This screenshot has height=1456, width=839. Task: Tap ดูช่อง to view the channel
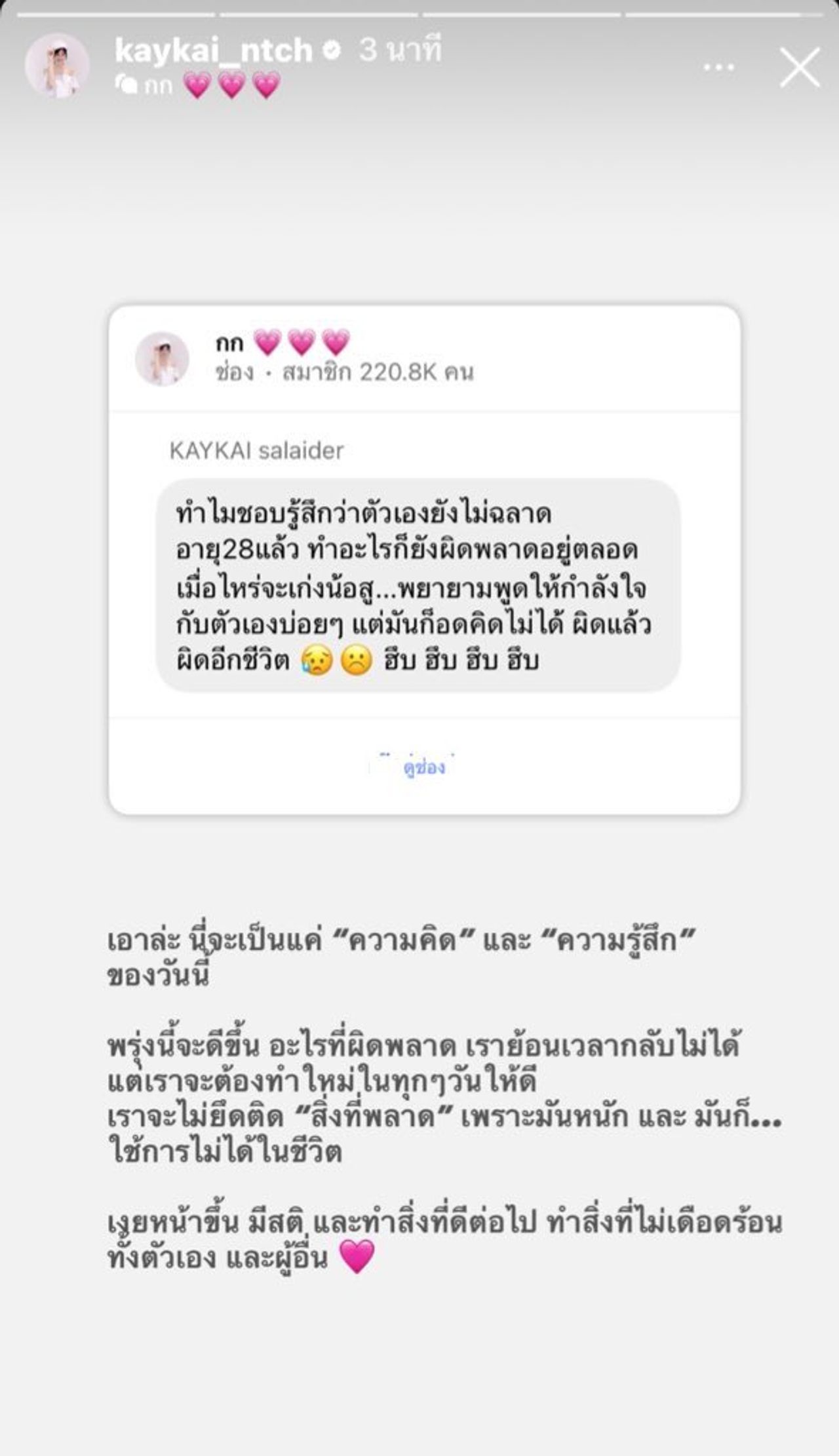(x=424, y=767)
